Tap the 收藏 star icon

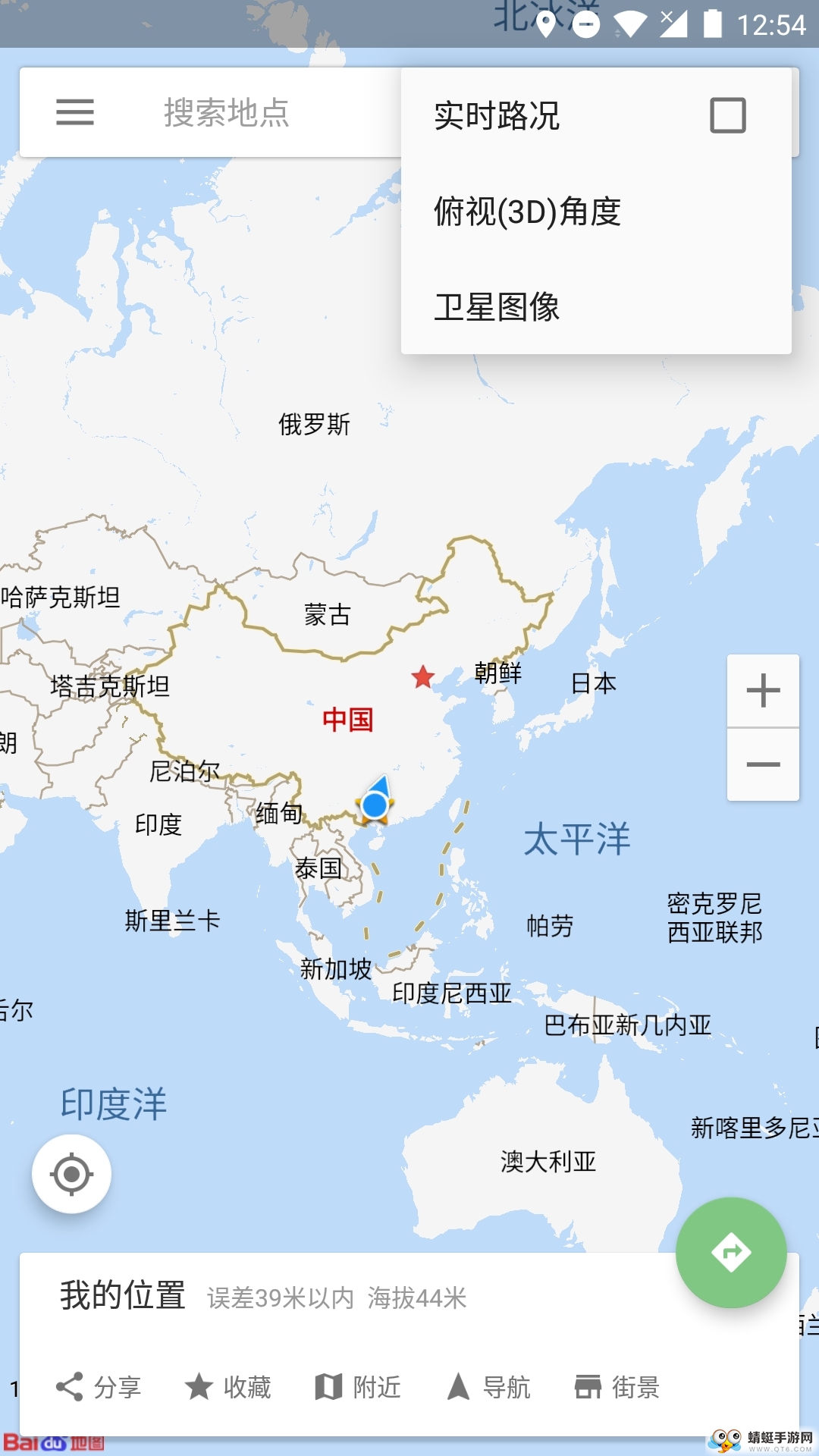click(x=200, y=1387)
